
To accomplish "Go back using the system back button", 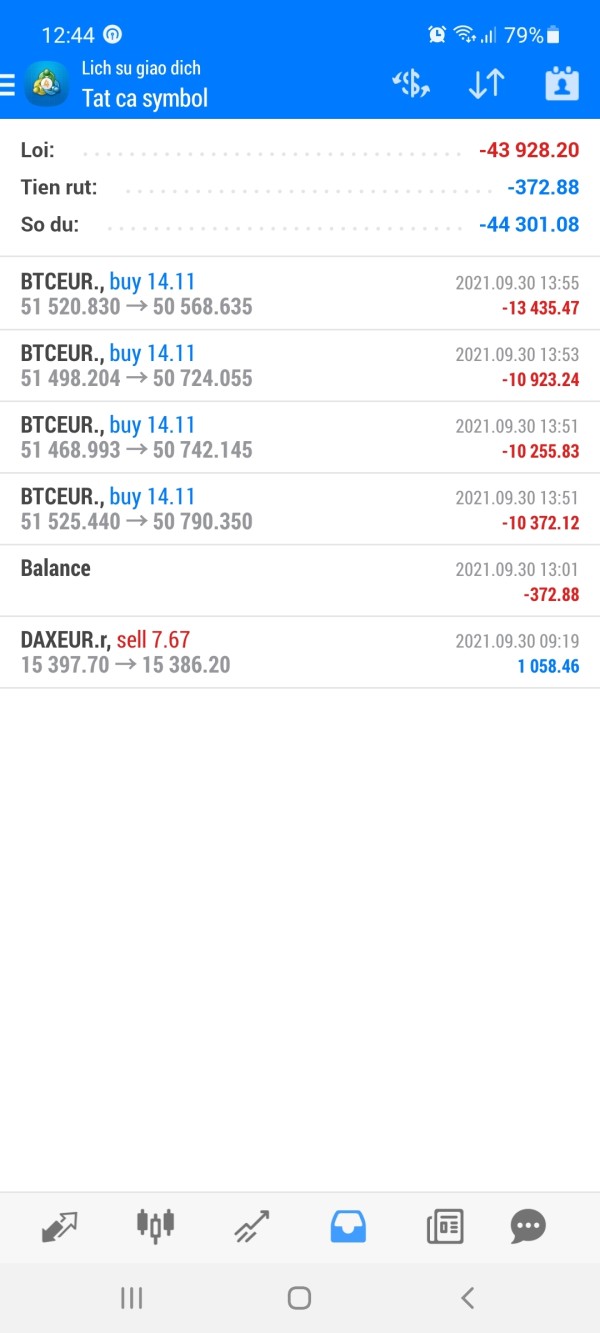I will pyautogui.click(x=467, y=1298).
